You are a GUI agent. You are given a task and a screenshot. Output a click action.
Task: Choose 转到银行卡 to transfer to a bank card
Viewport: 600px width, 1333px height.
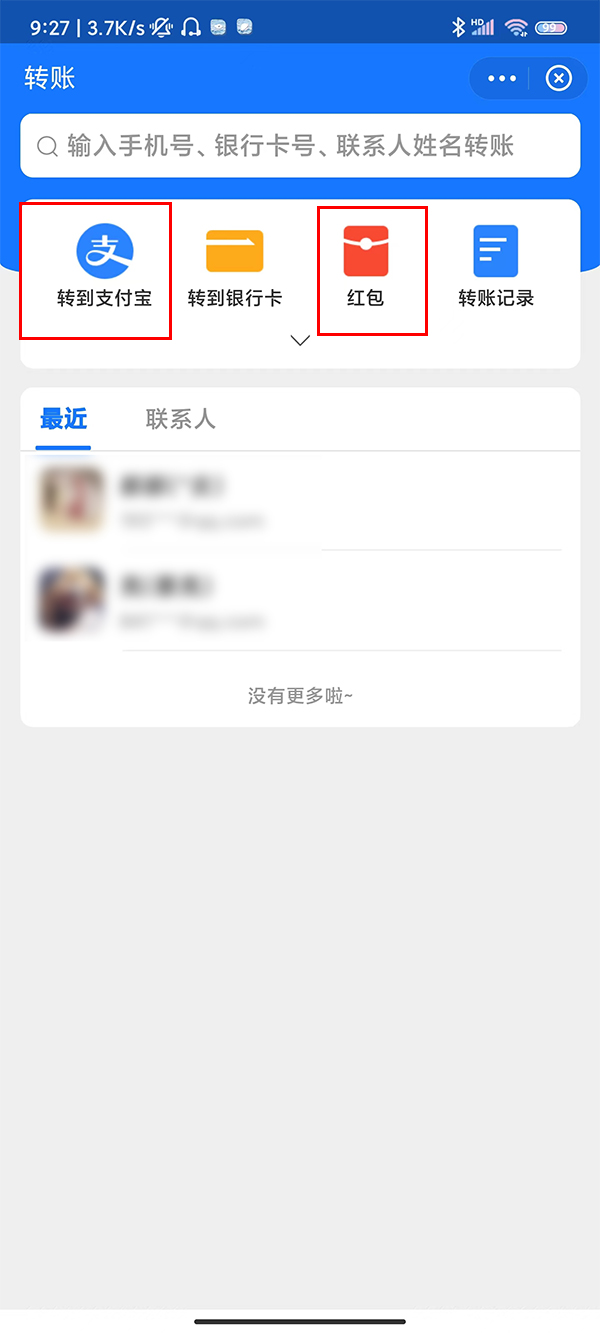pyautogui.click(x=235, y=266)
